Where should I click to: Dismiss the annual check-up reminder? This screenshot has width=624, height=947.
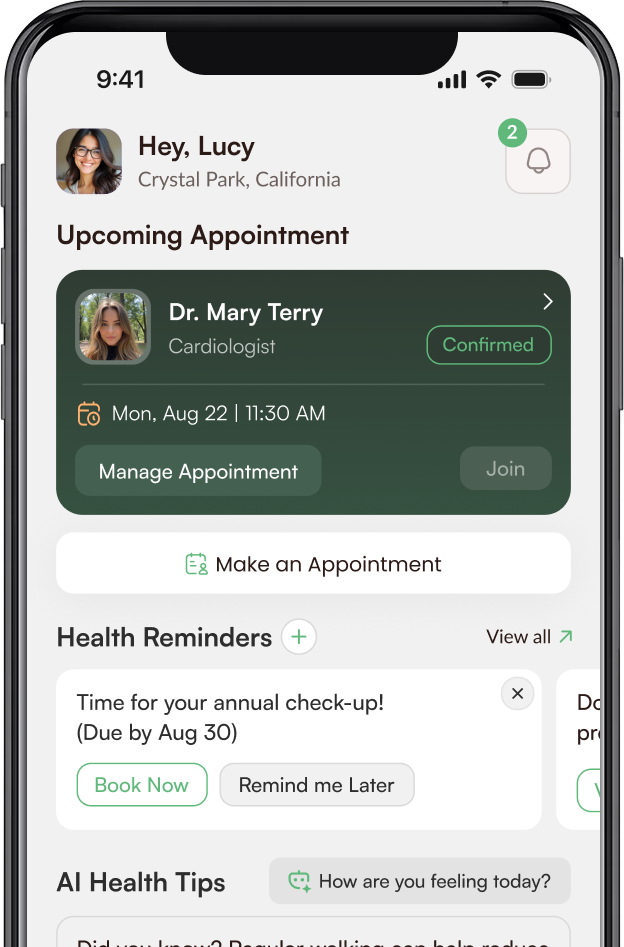(517, 693)
